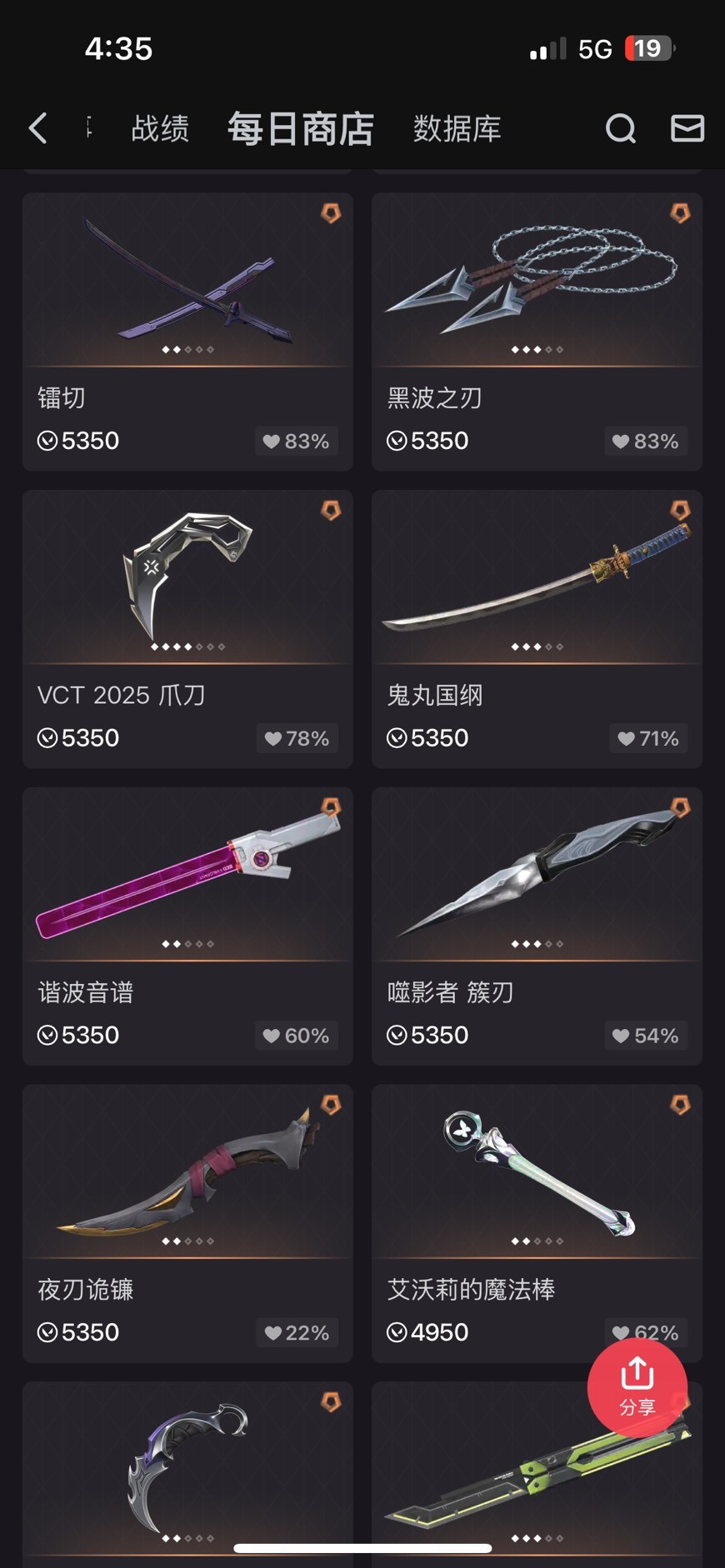Open the 噬影者 簇刃 card
This screenshot has height=1568, width=725.
[537, 926]
